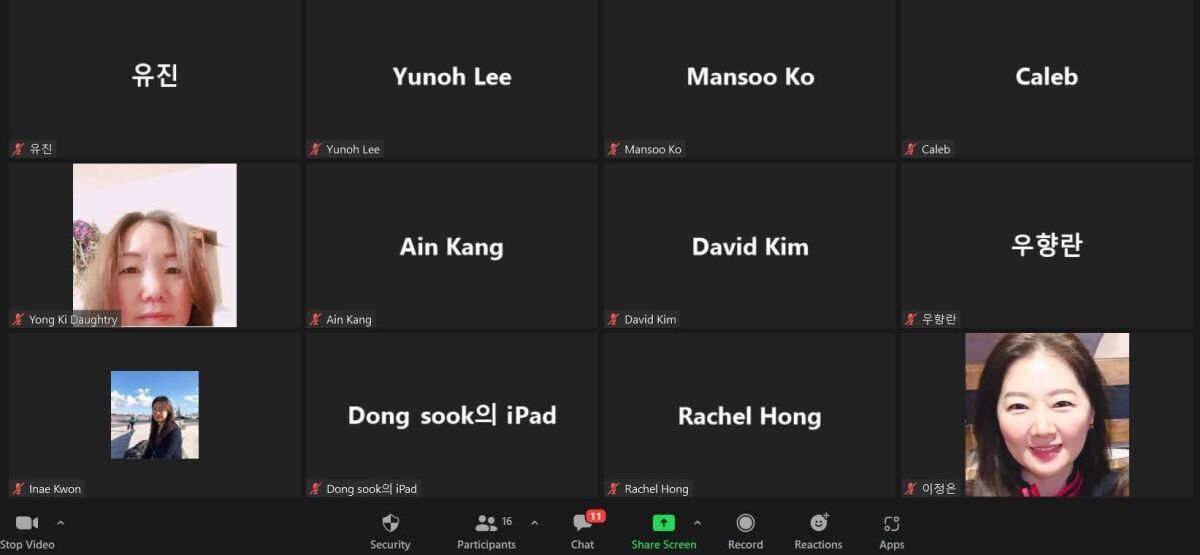Image resolution: width=1200 pixels, height=555 pixels.
Task: Open the Security options
Action: [390, 530]
